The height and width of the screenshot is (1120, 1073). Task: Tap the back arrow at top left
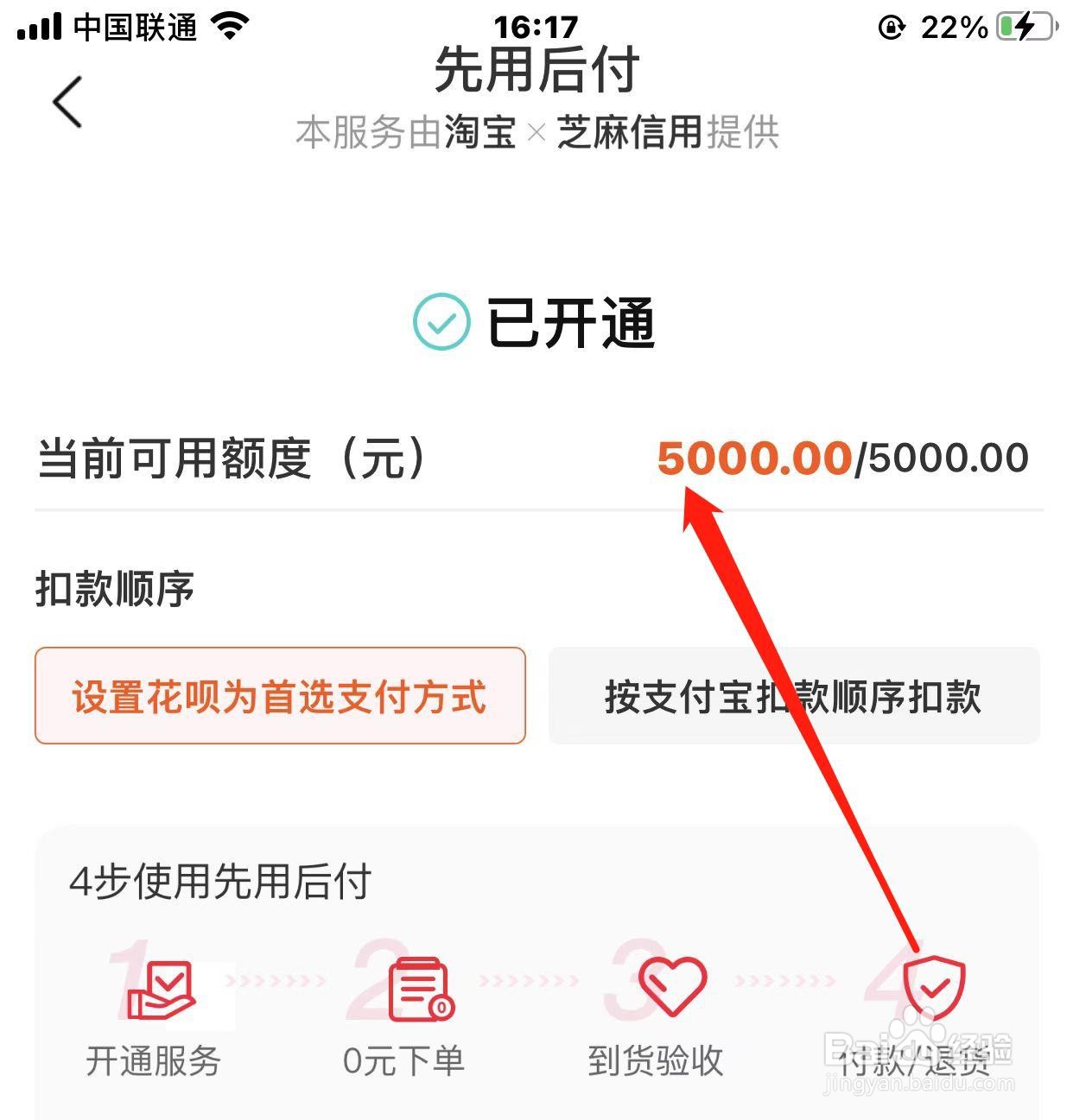click(x=67, y=101)
